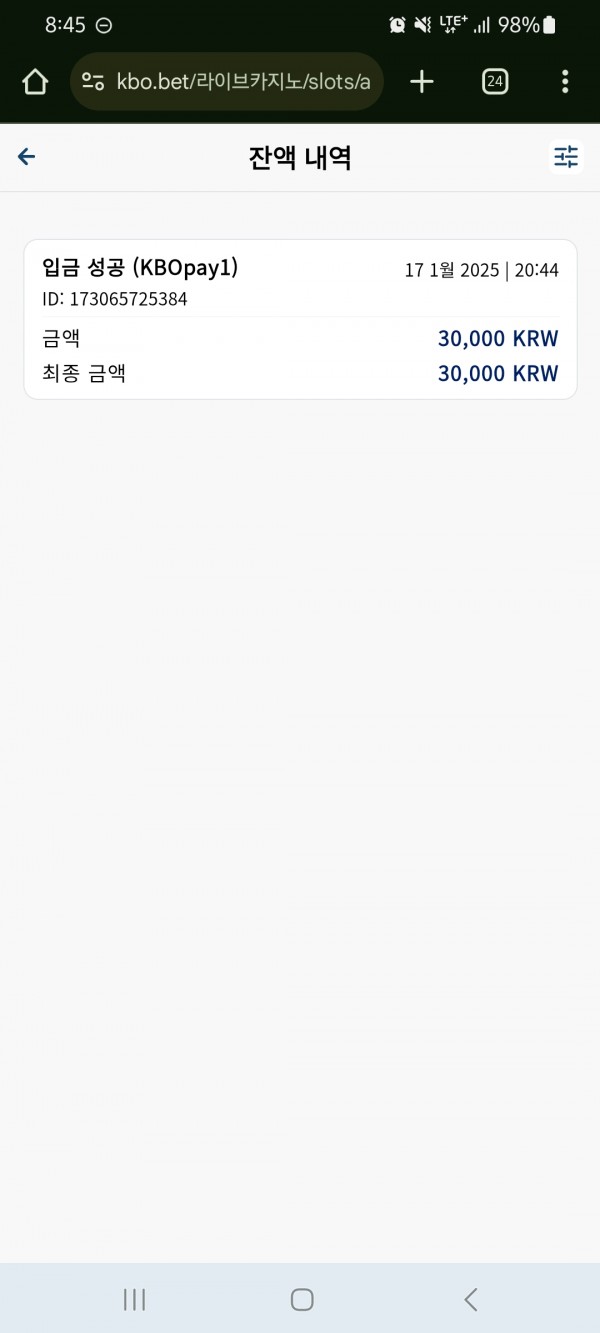The image size is (600, 1333).
Task: Focus the kbo.bet address bar
Action: click(x=227, y=82)
